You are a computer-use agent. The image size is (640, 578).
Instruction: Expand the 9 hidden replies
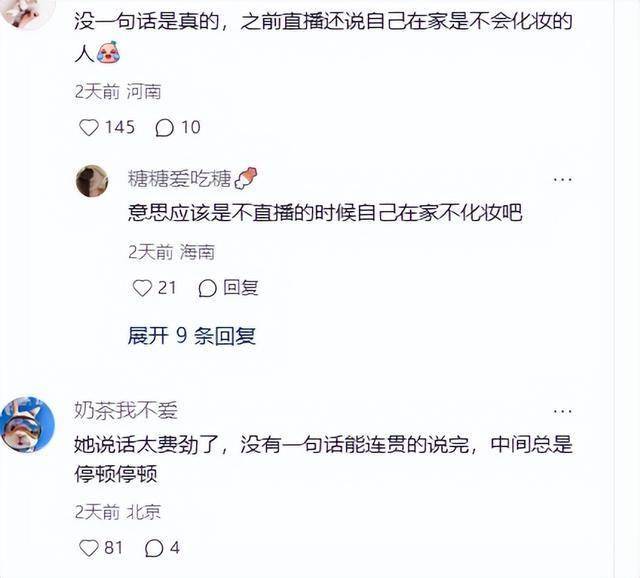(192, 336)
